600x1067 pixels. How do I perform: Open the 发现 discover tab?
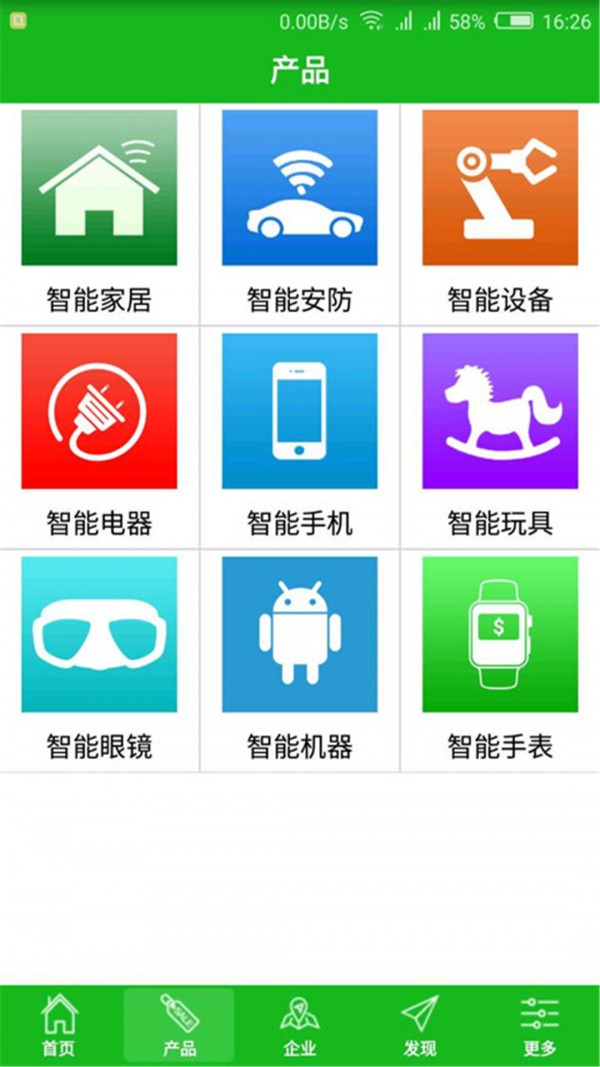click(x=420, y=1025)
